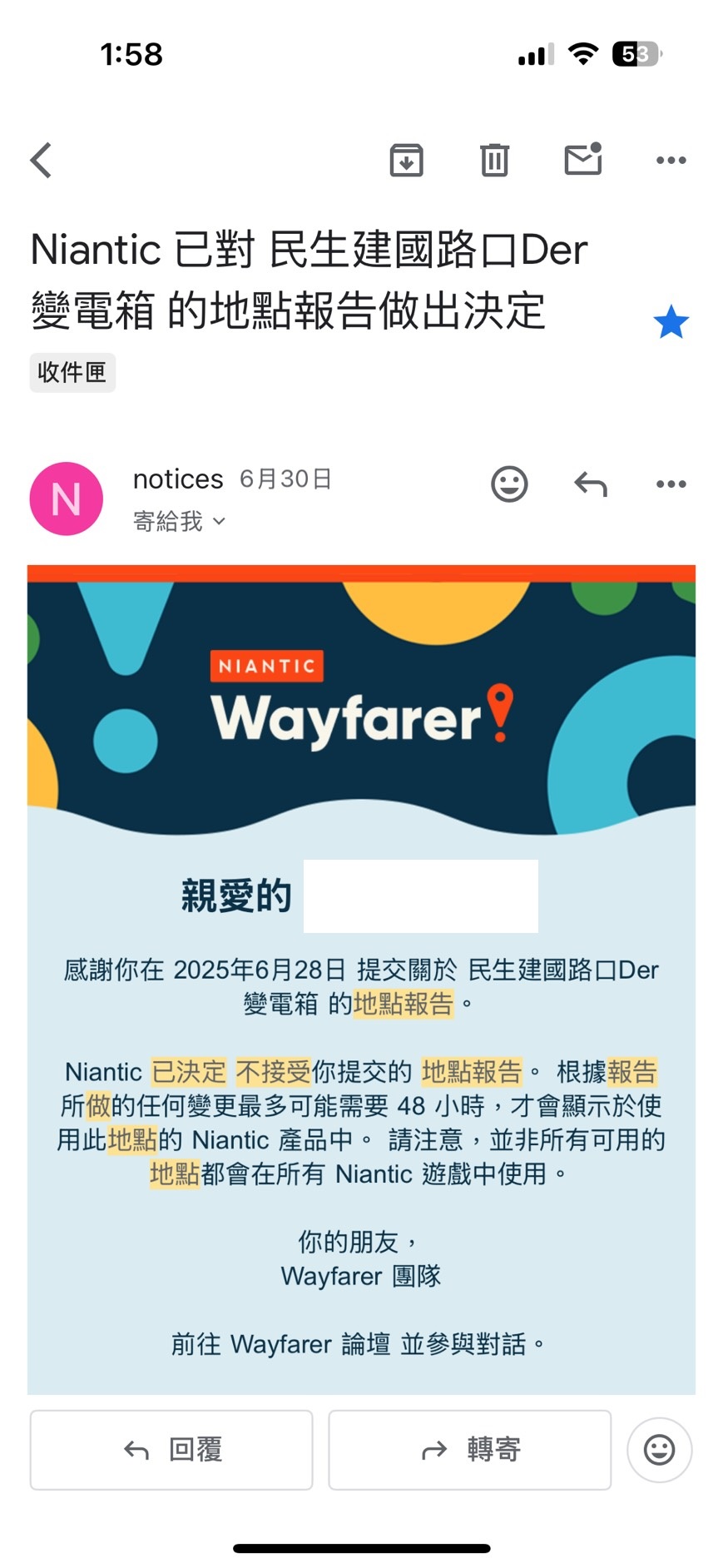Forward the email with 轉寄
The height and width of the screenshot is (1568, 723).
coord(470,1450)
